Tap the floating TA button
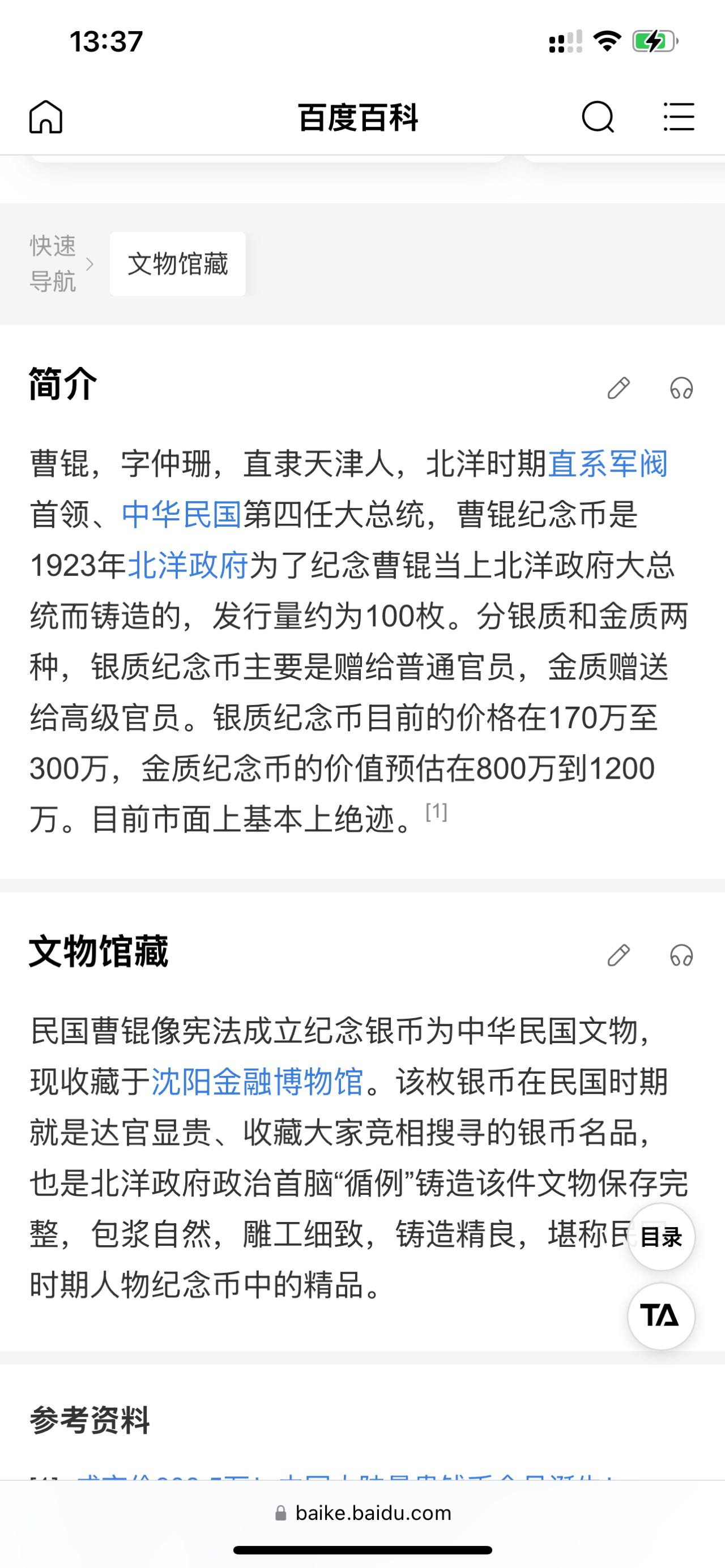Screen dimensions: 725x1568 [661, 1316]
